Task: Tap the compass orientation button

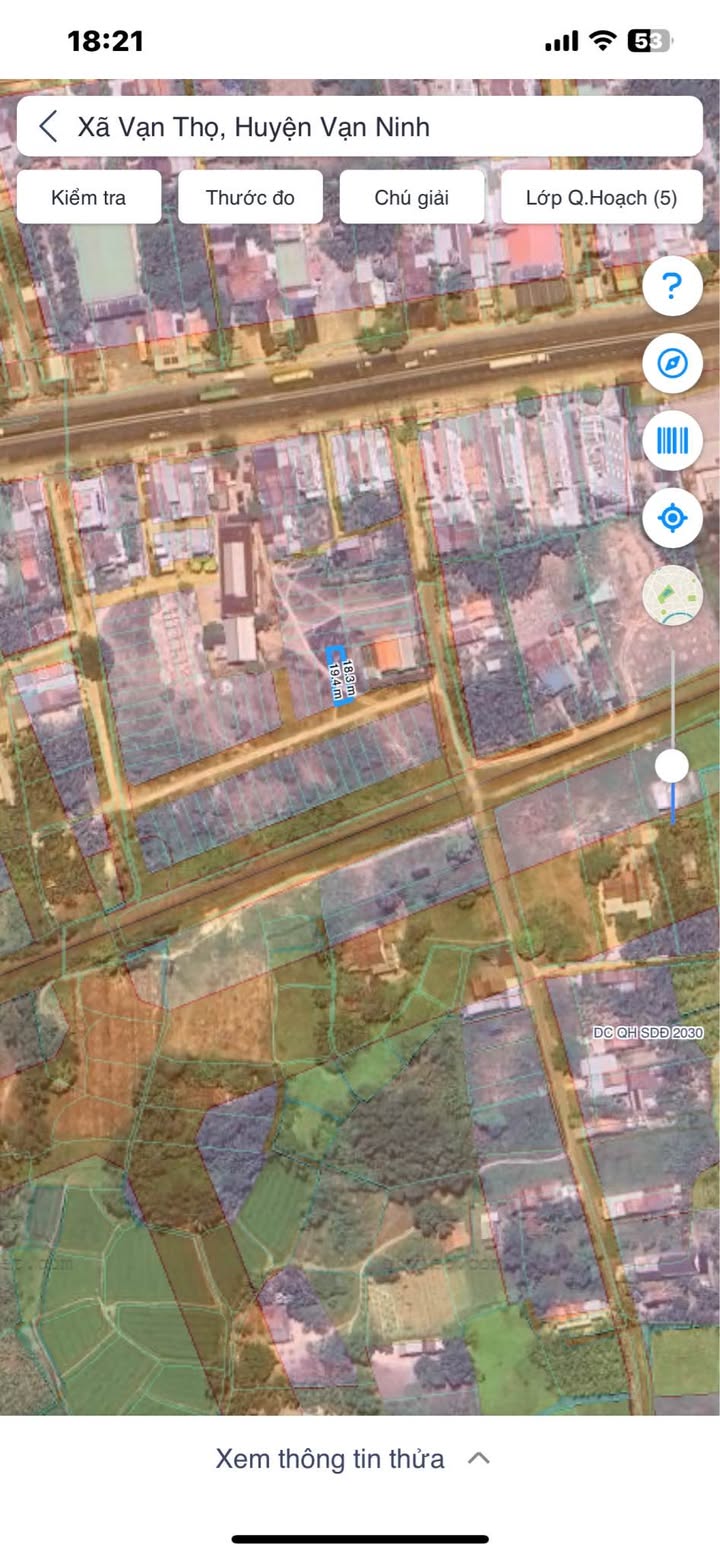Action: [672, 363]
